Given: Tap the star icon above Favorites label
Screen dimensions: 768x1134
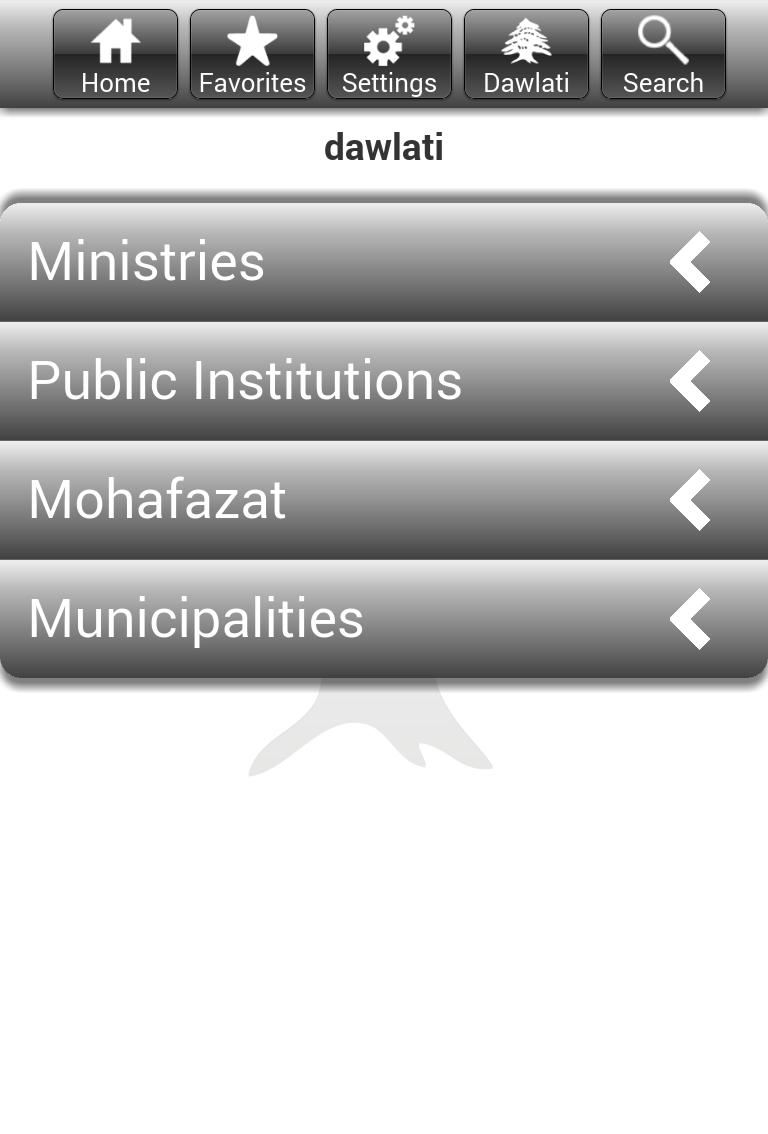Looking at the screenshot, I should [x=252, y=42].
